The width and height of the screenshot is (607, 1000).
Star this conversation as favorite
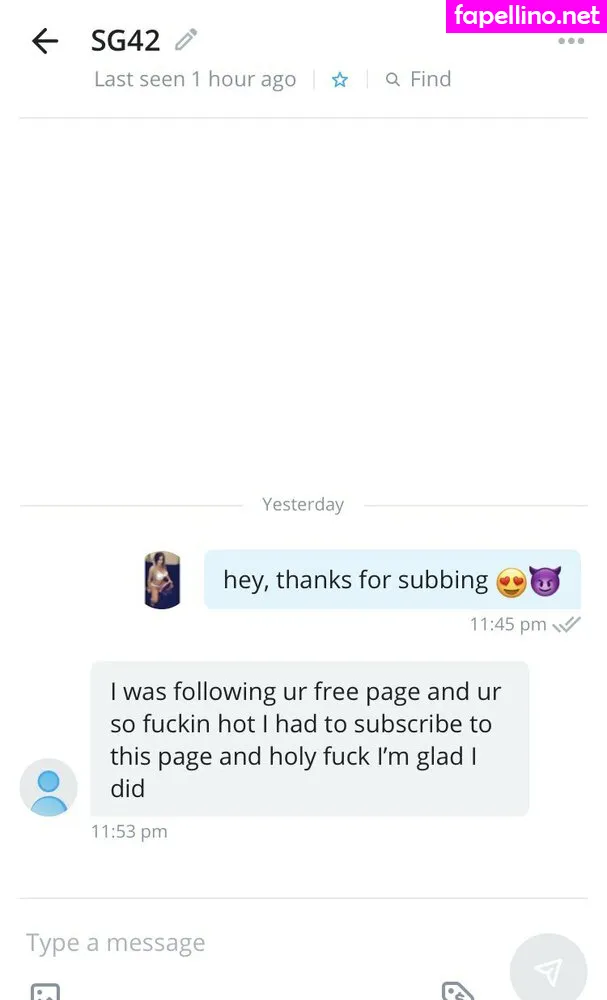click(x=340, y=80)
